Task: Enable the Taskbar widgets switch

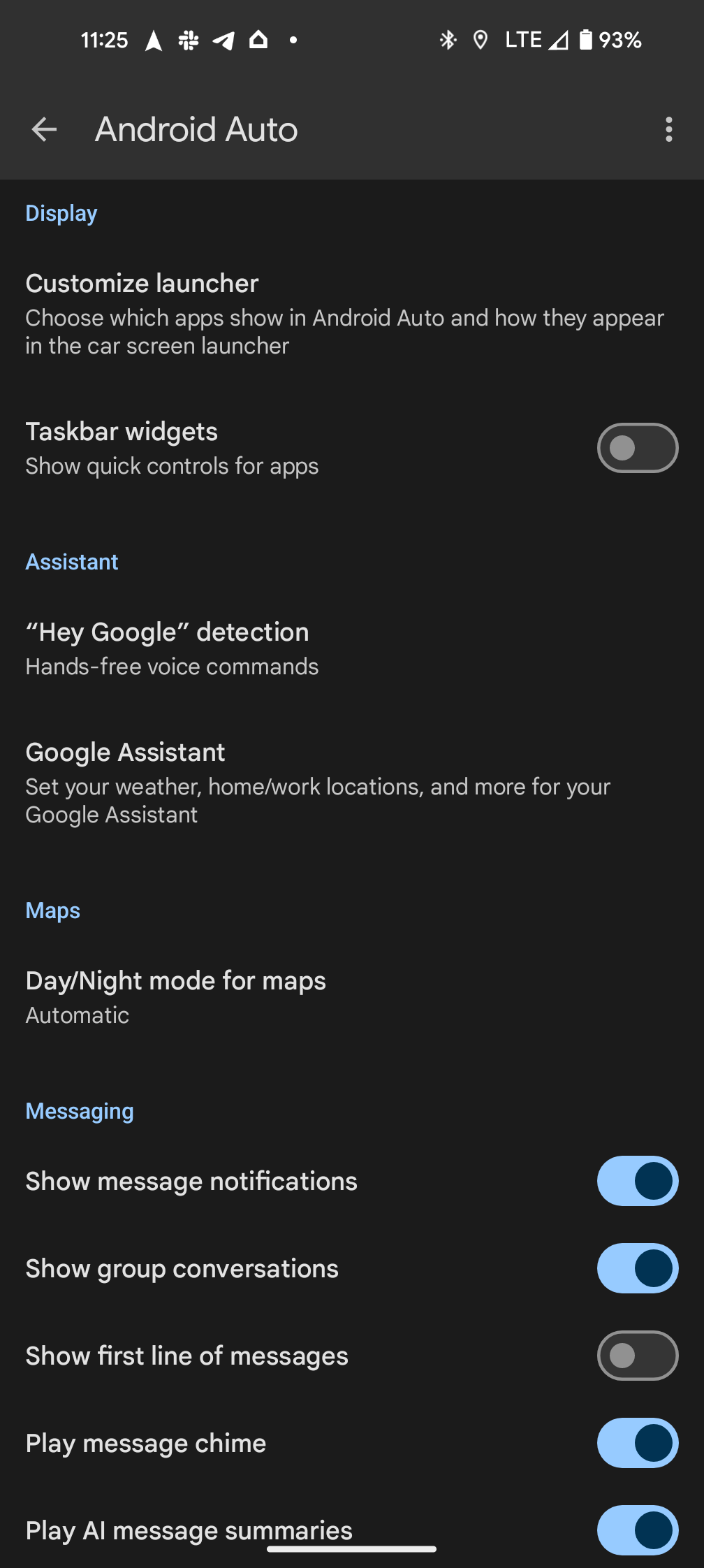Action: coord(637,448)
